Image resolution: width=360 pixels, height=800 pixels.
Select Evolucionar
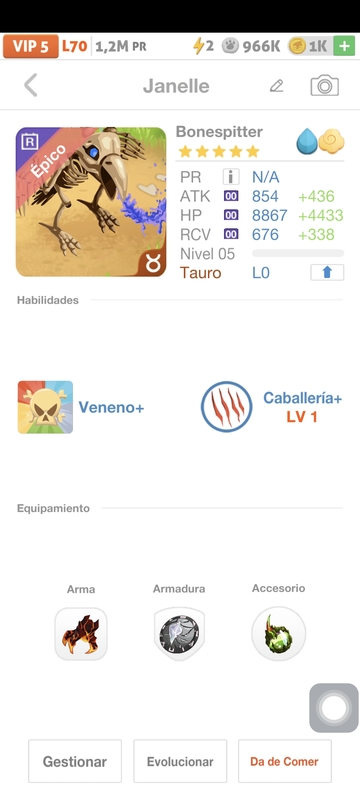pos(180,761)
